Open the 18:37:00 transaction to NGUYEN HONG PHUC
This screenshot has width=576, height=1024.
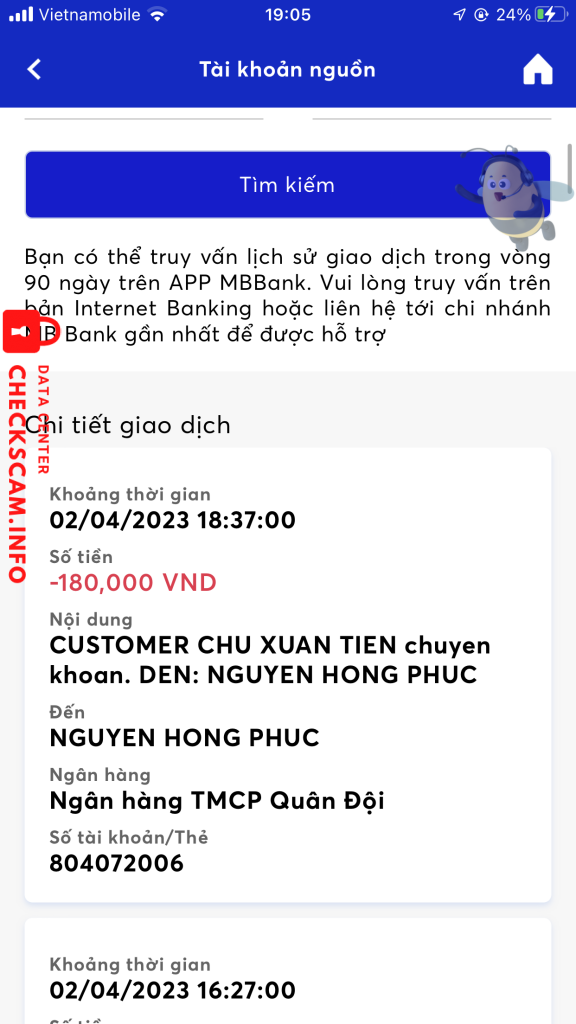(288, 675)
